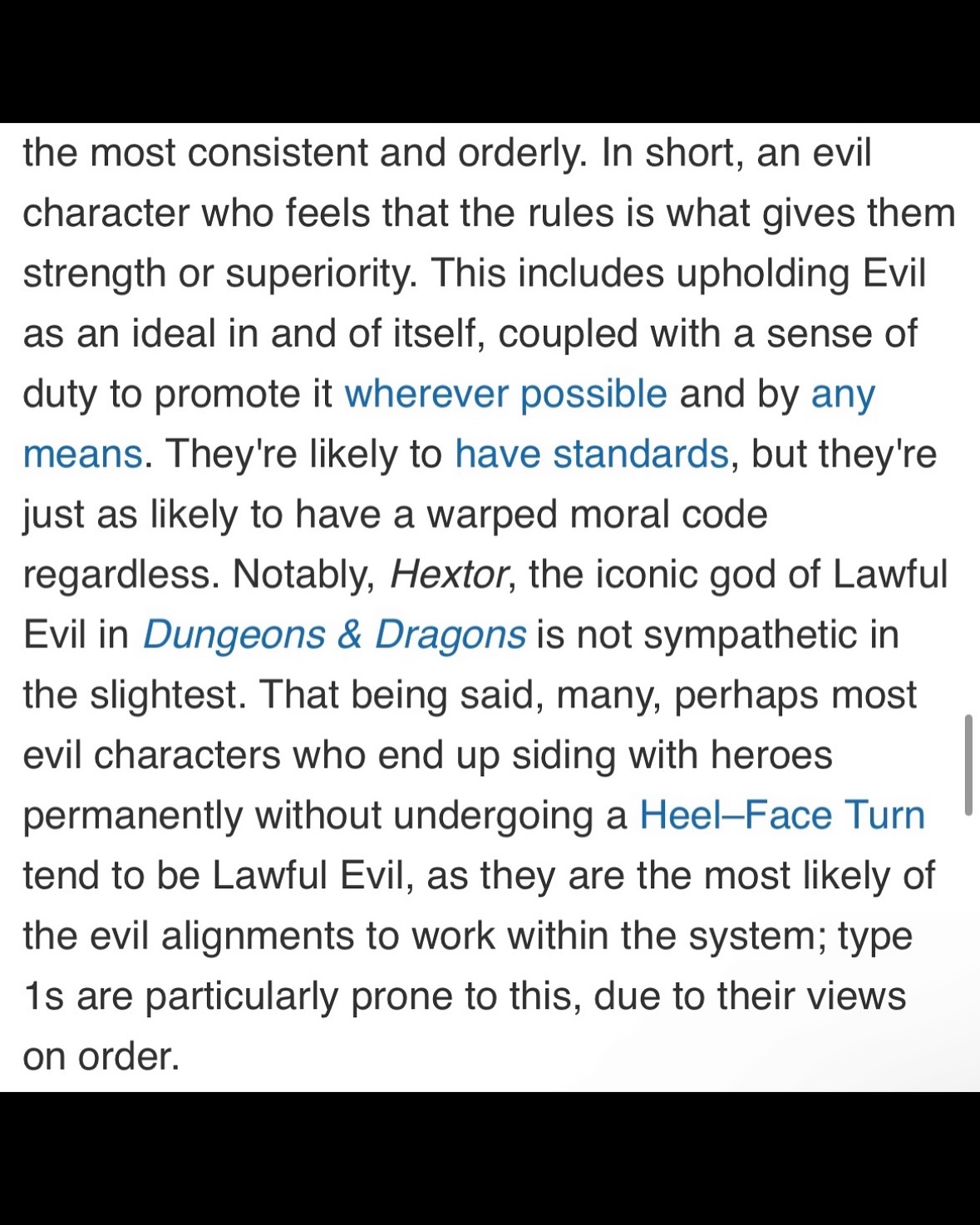Follow the "any means" link

[842, 393]
